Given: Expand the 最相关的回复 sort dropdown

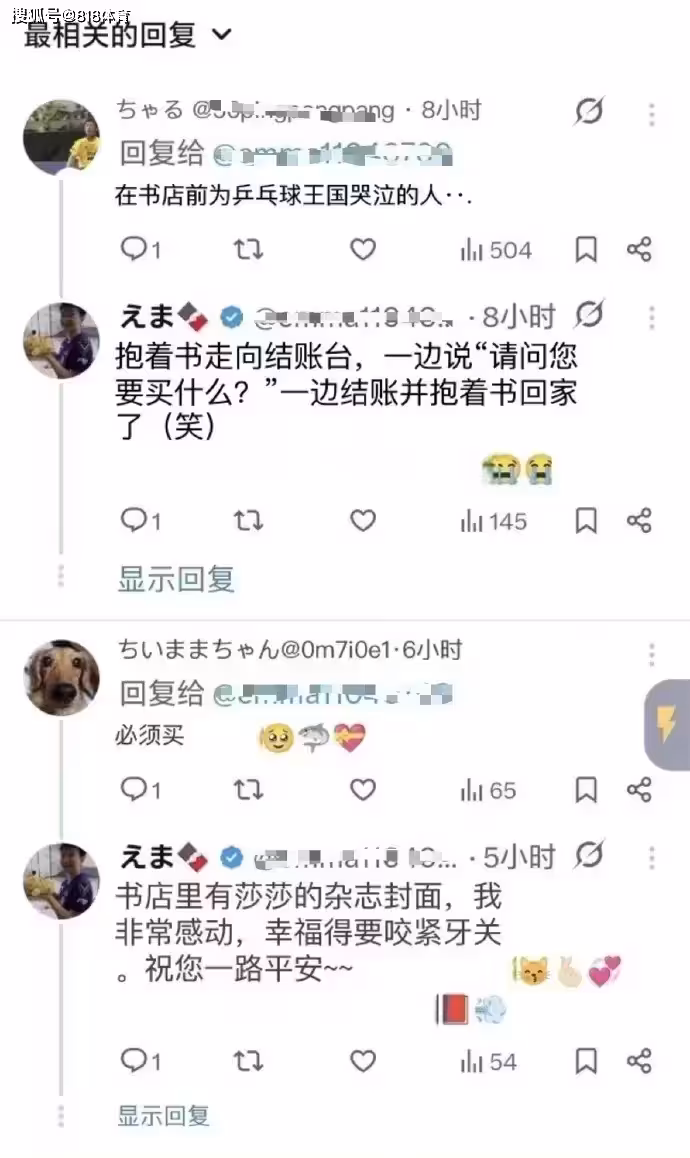Looking at the screenshot, I should click(x=222, y=35).
